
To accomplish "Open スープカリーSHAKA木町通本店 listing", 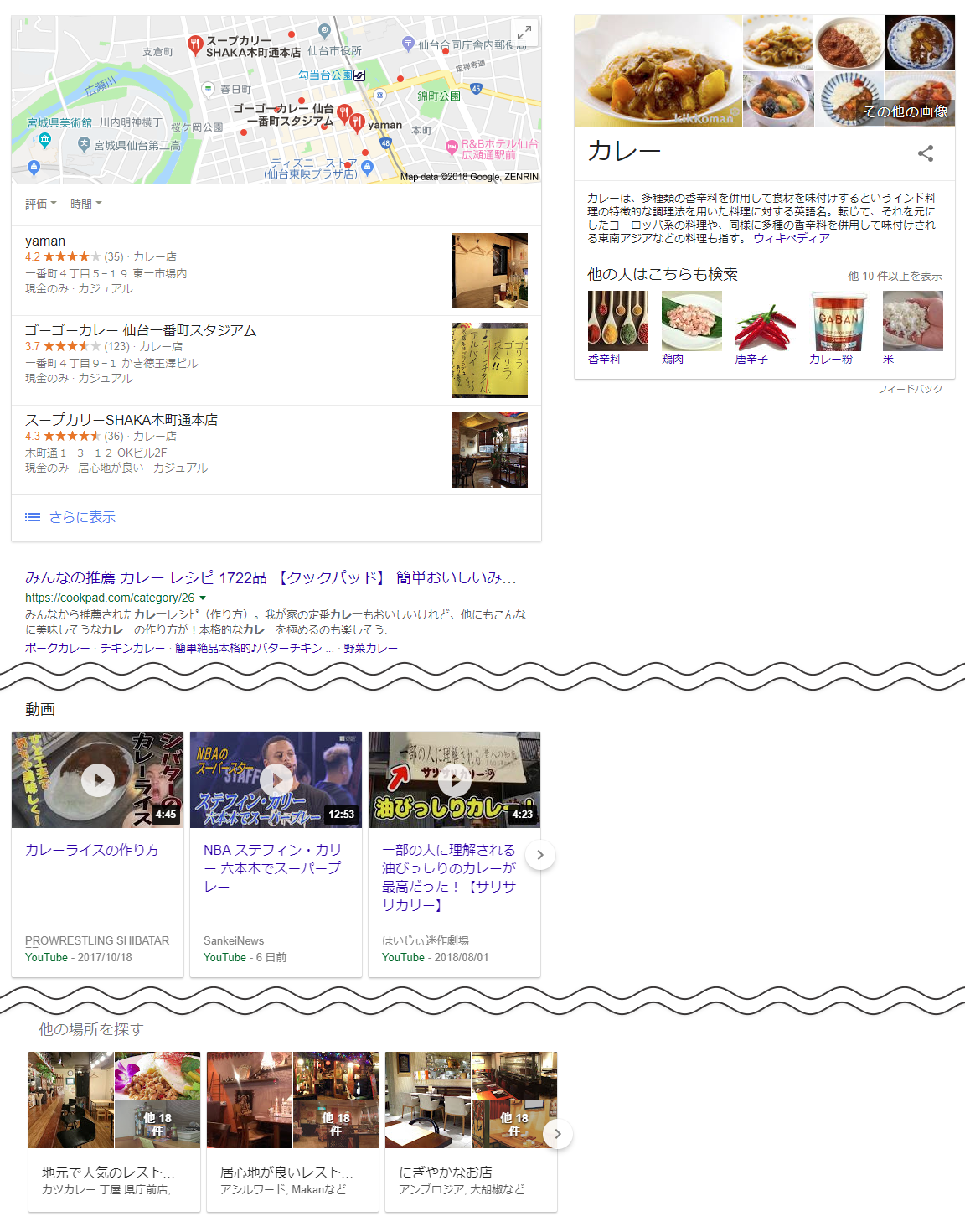I will pos(121,420).
